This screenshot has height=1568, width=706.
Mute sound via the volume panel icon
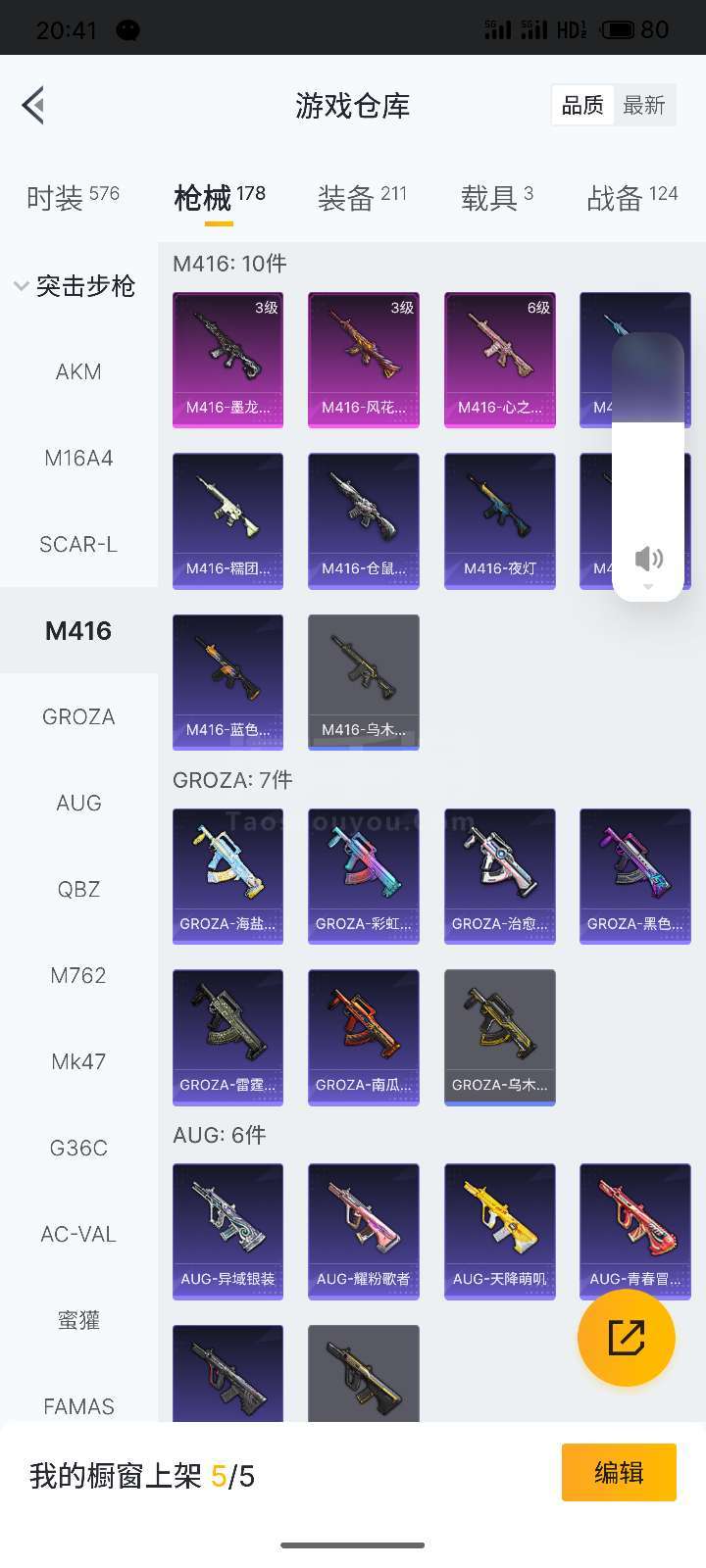coord(648,559)
